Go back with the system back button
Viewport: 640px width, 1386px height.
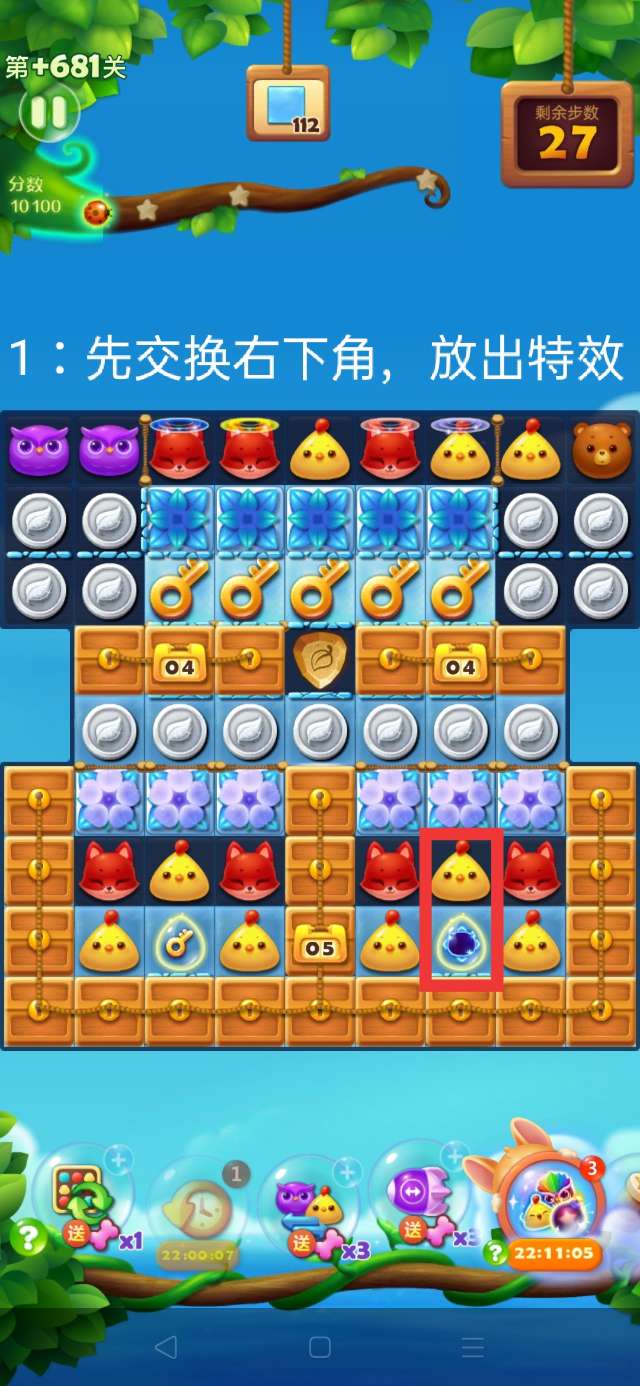[x=166, y=1347]
